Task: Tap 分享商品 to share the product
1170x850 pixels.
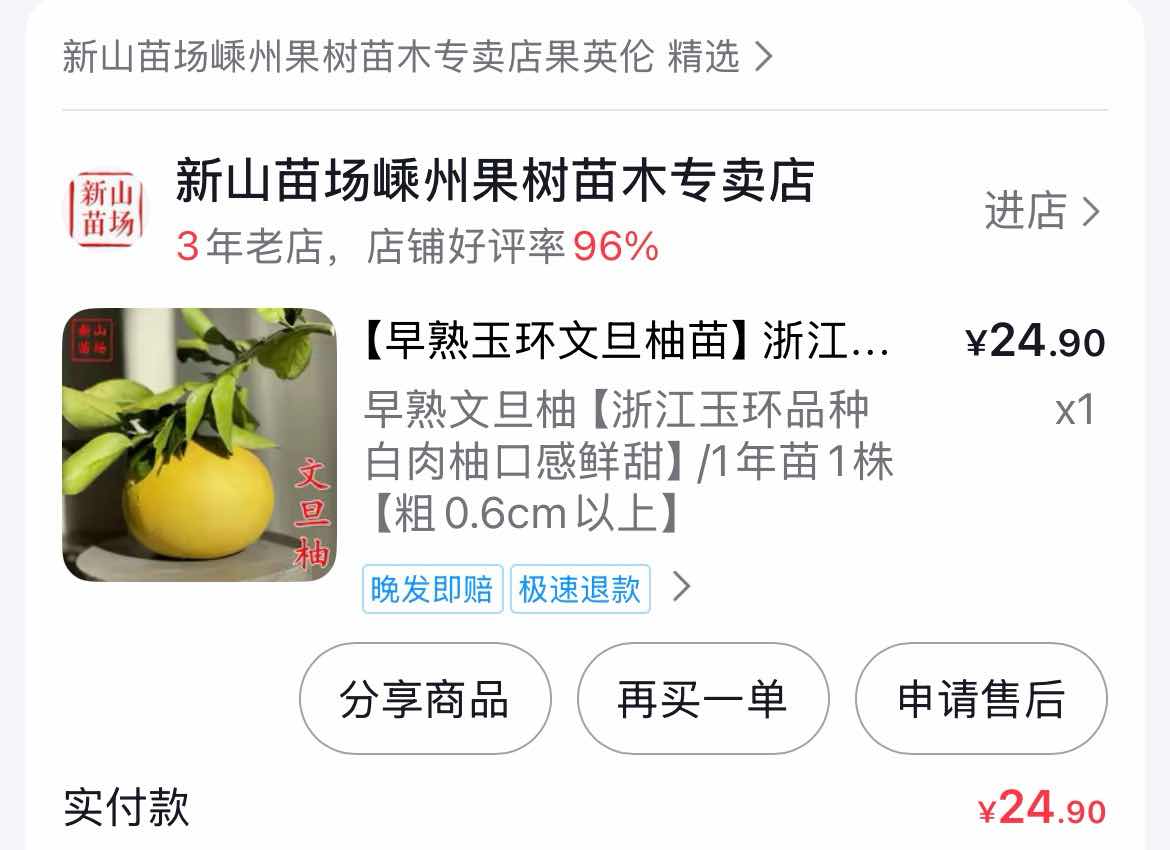Action: click(425, 699)
